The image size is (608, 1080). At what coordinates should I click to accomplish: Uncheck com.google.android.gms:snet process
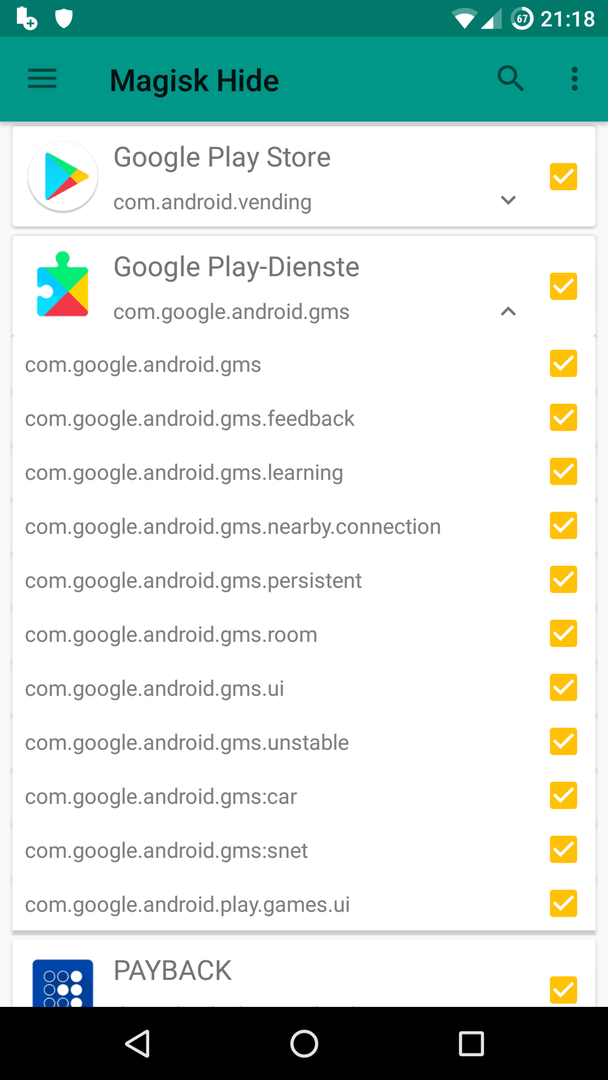[563, 849]
